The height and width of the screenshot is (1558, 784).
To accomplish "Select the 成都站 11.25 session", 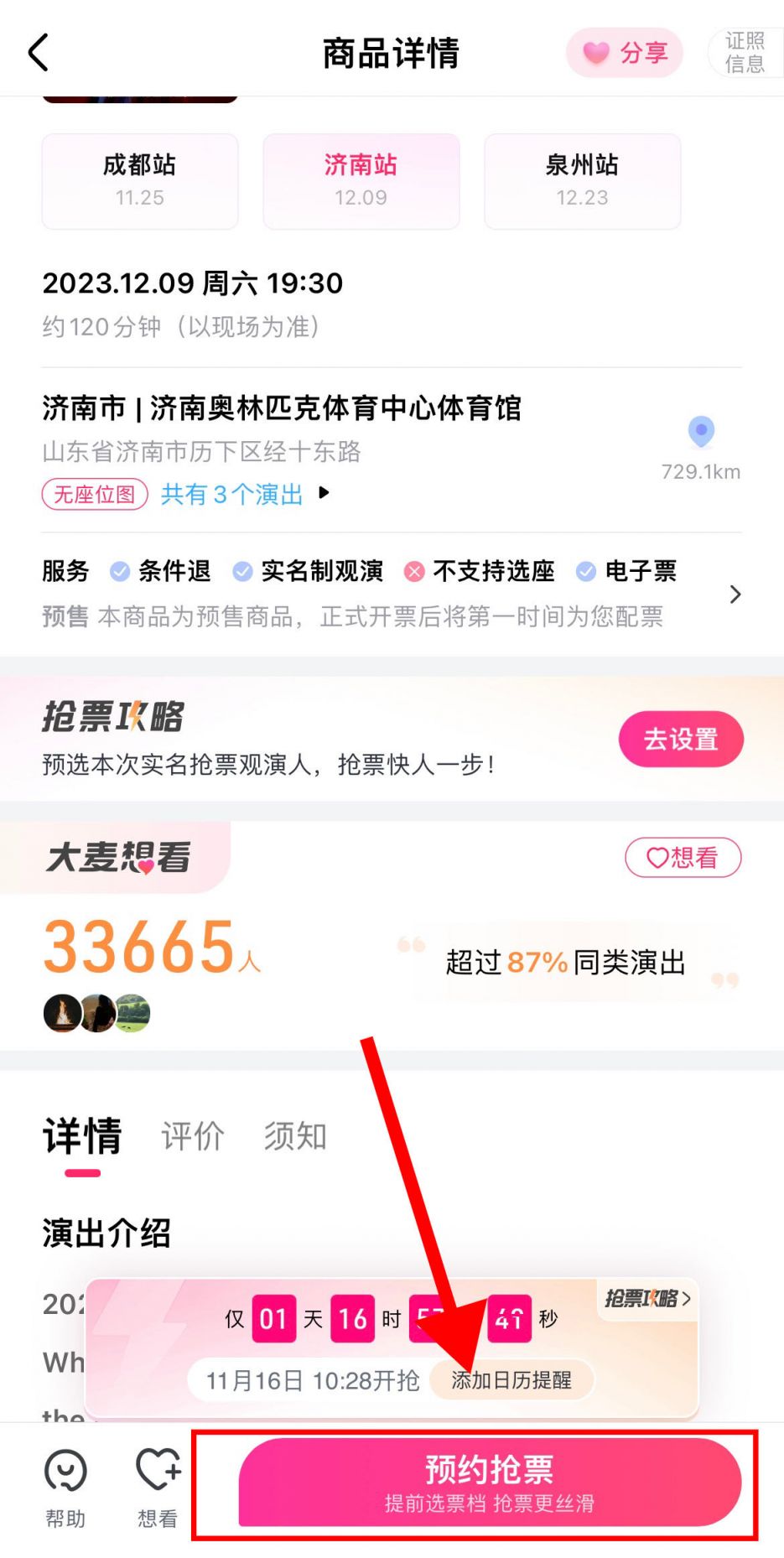I will coord(140,181).
